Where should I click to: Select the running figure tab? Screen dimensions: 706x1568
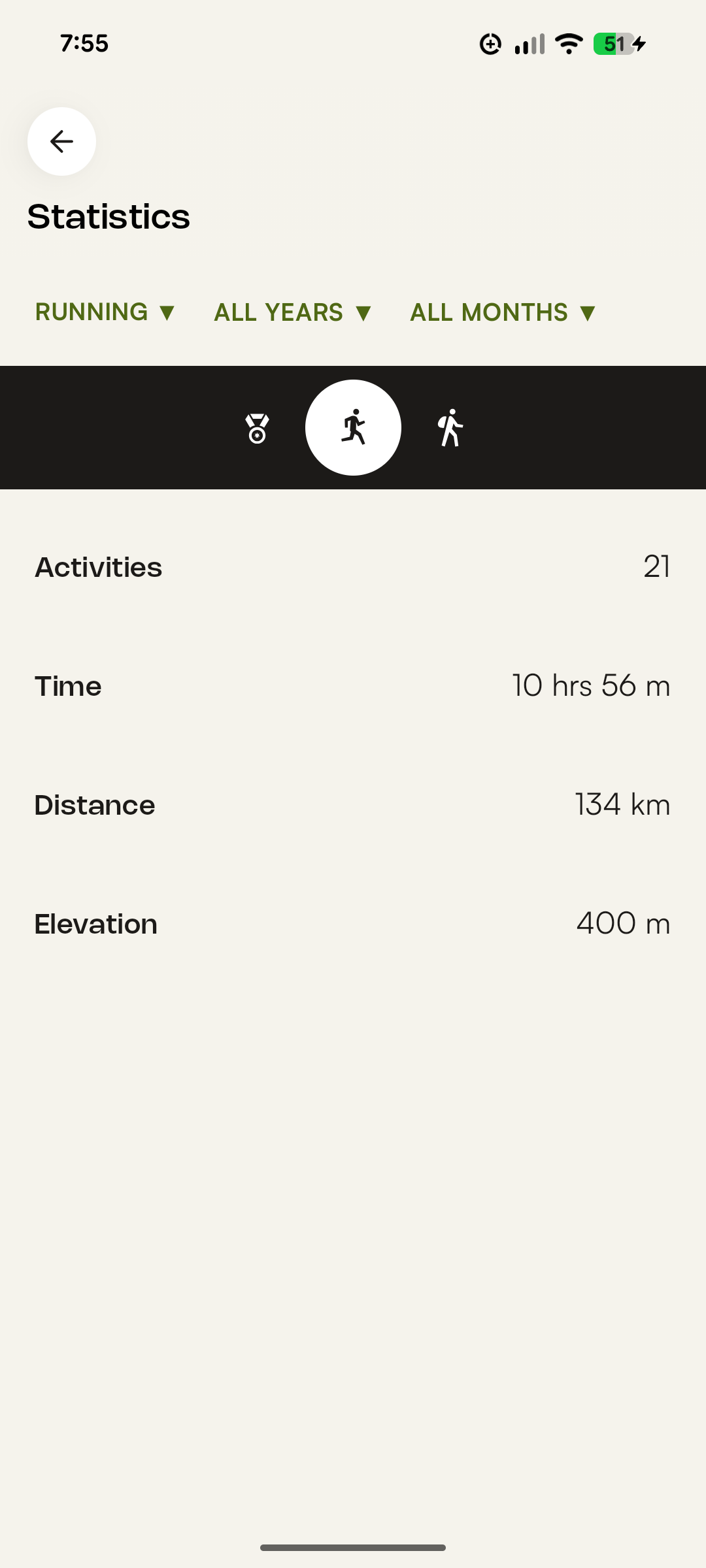point(353,428)
